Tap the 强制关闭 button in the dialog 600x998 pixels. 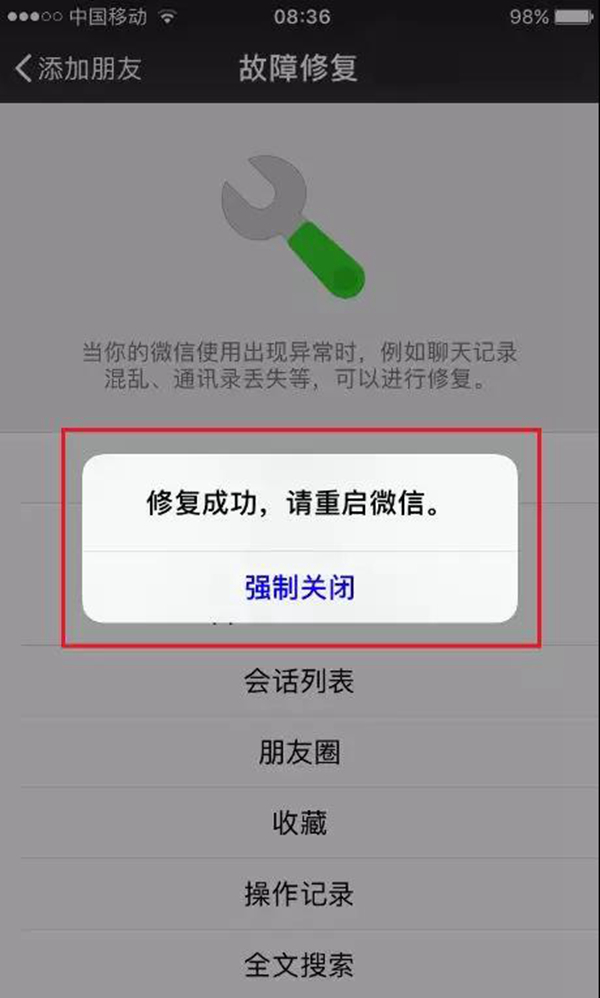tap(300, 587)
